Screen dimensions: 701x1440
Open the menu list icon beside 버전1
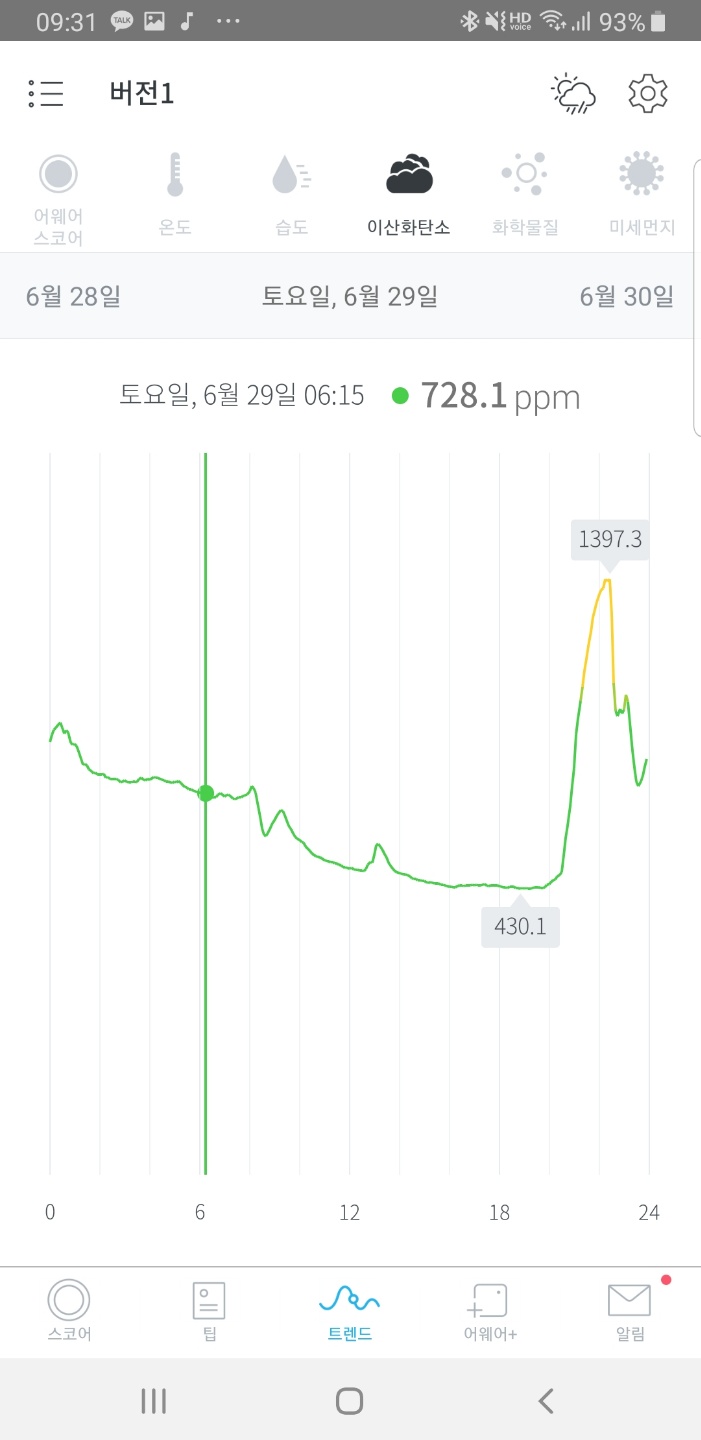click(x=46, y=94)
